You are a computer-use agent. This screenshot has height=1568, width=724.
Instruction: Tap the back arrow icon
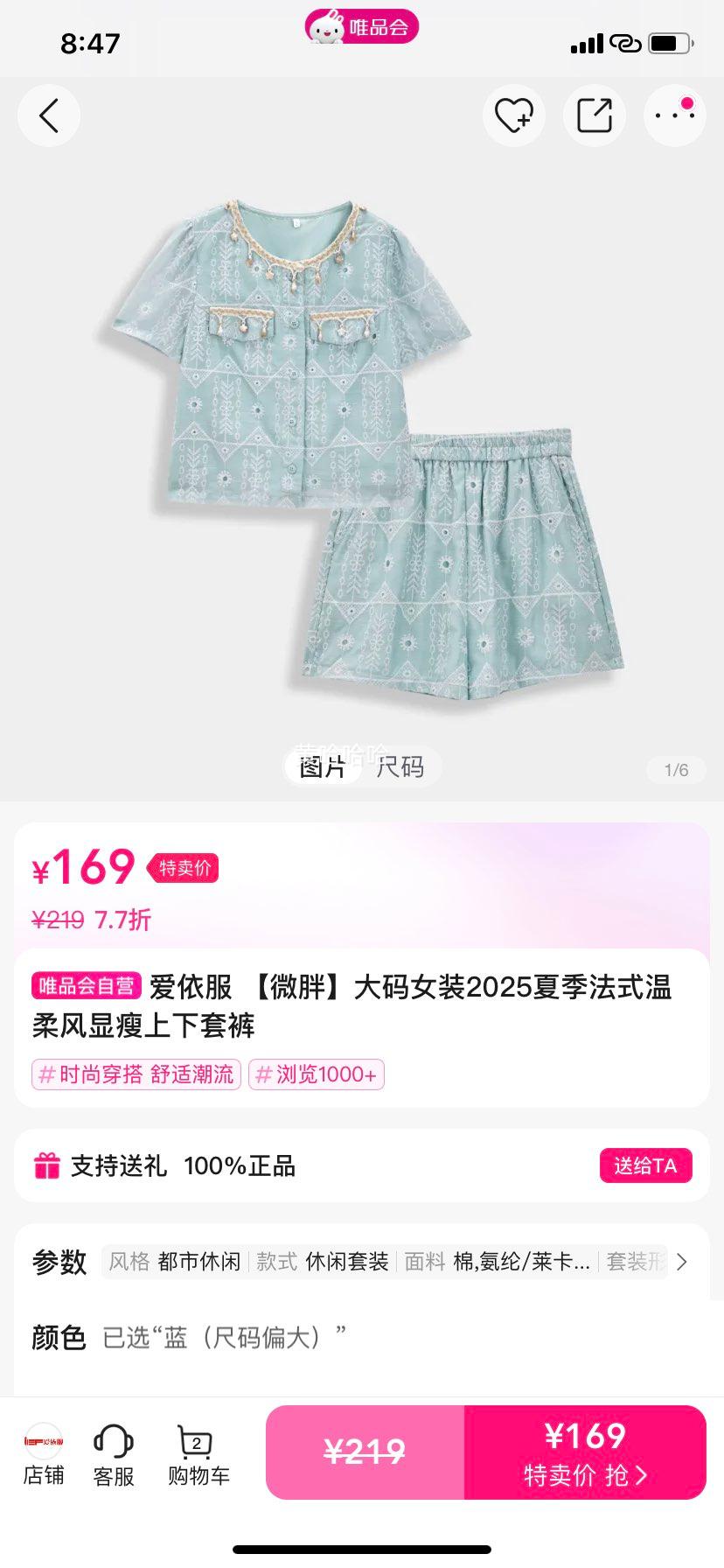coord(48,115)
